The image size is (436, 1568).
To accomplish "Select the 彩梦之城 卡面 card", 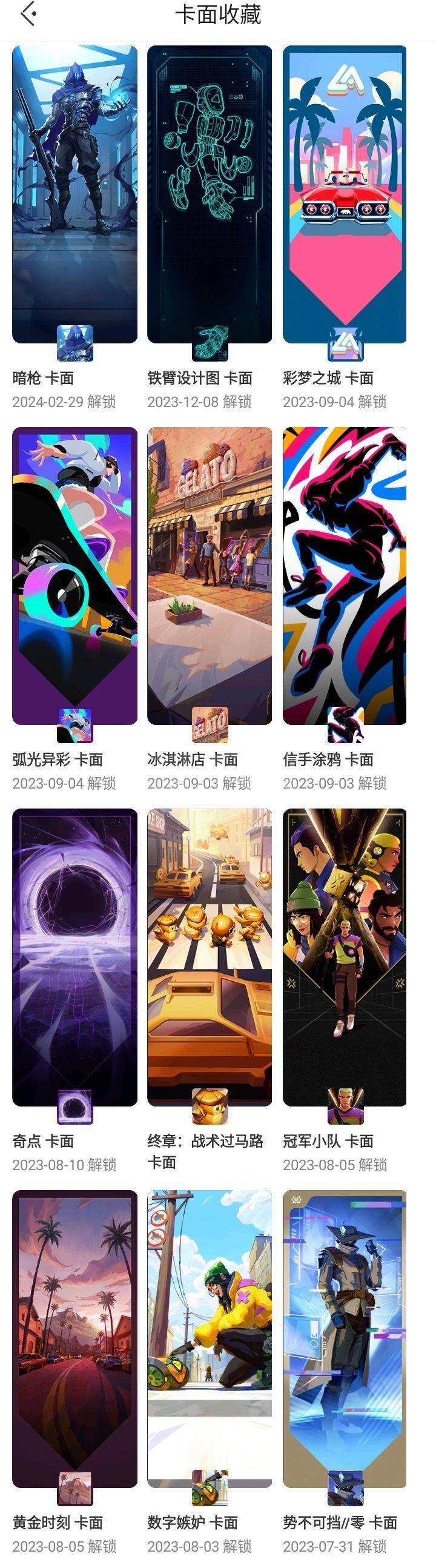I will tap(345, 195).
